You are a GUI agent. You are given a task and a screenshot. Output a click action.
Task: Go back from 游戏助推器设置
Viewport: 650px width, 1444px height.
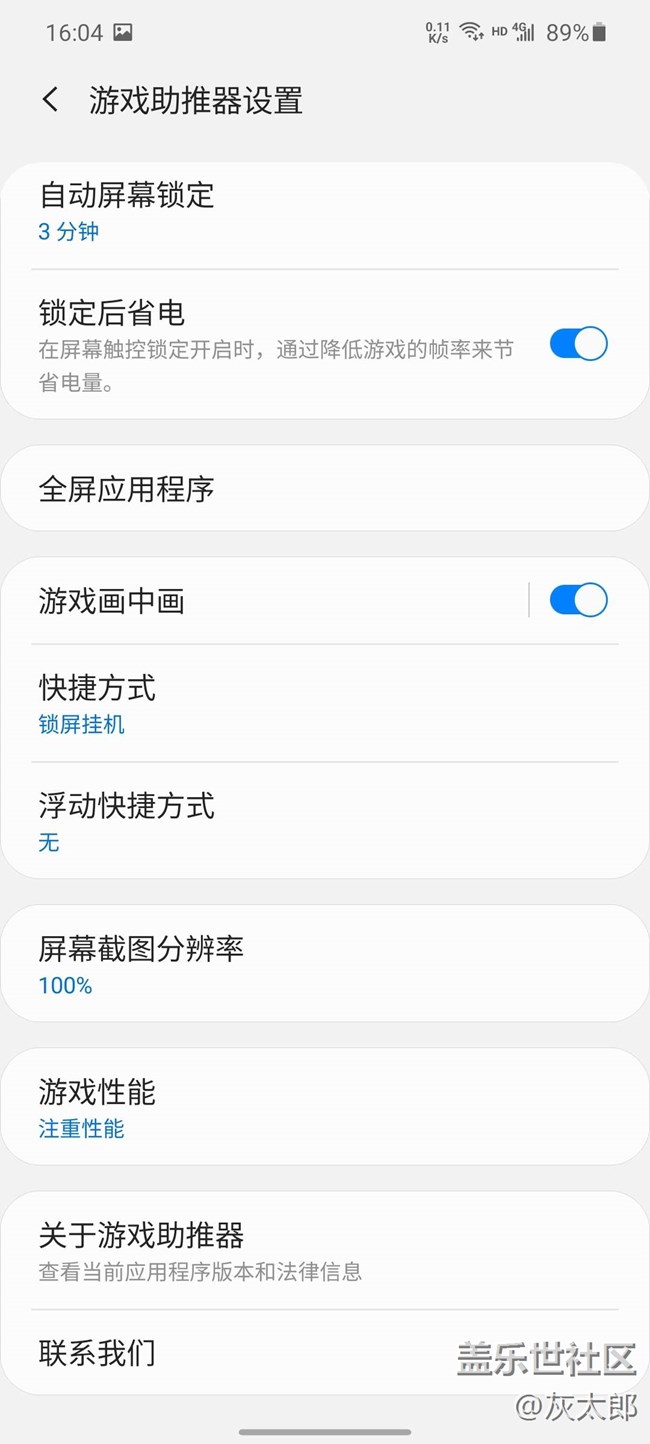click(x=51, y=100)
